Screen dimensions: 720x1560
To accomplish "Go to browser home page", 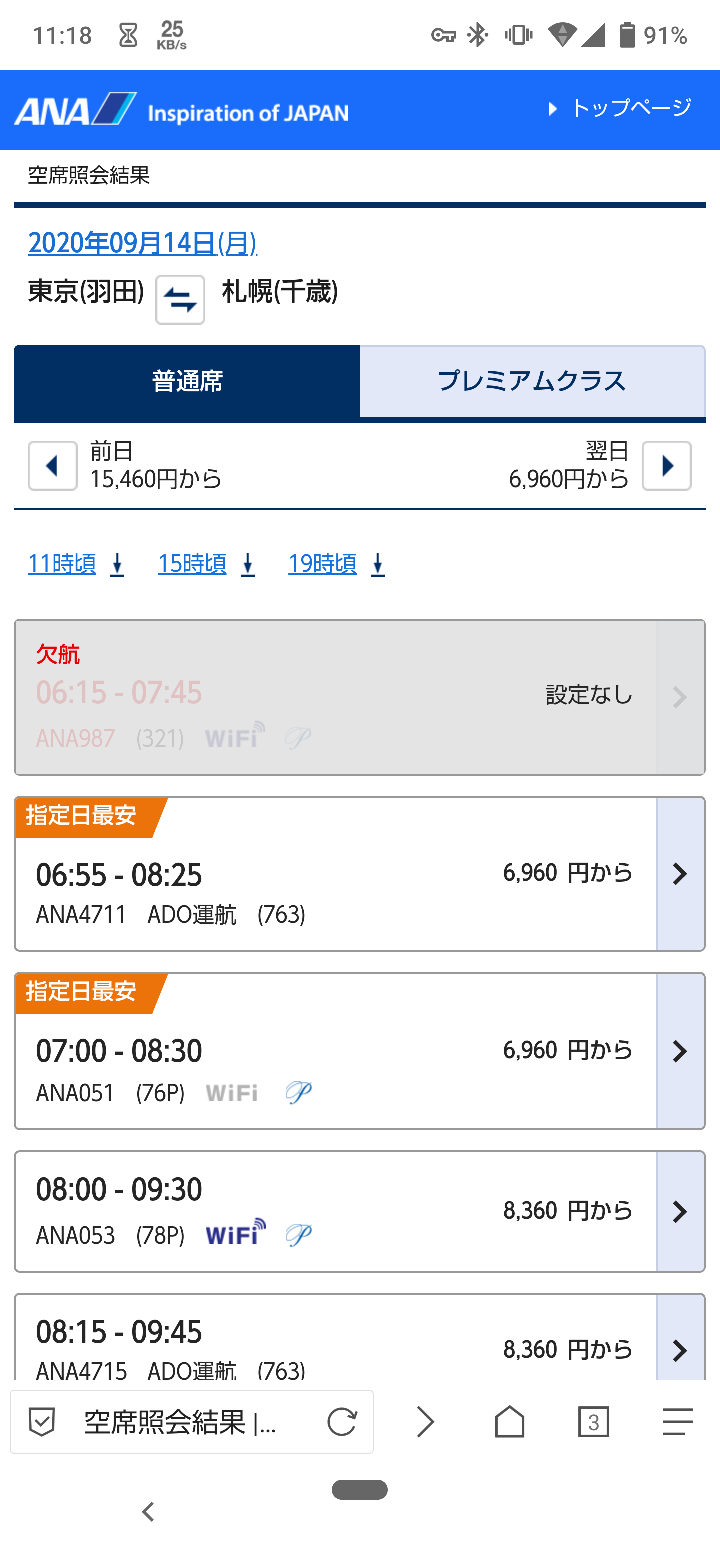I will pyautogui.click(x=510, y=1421).
